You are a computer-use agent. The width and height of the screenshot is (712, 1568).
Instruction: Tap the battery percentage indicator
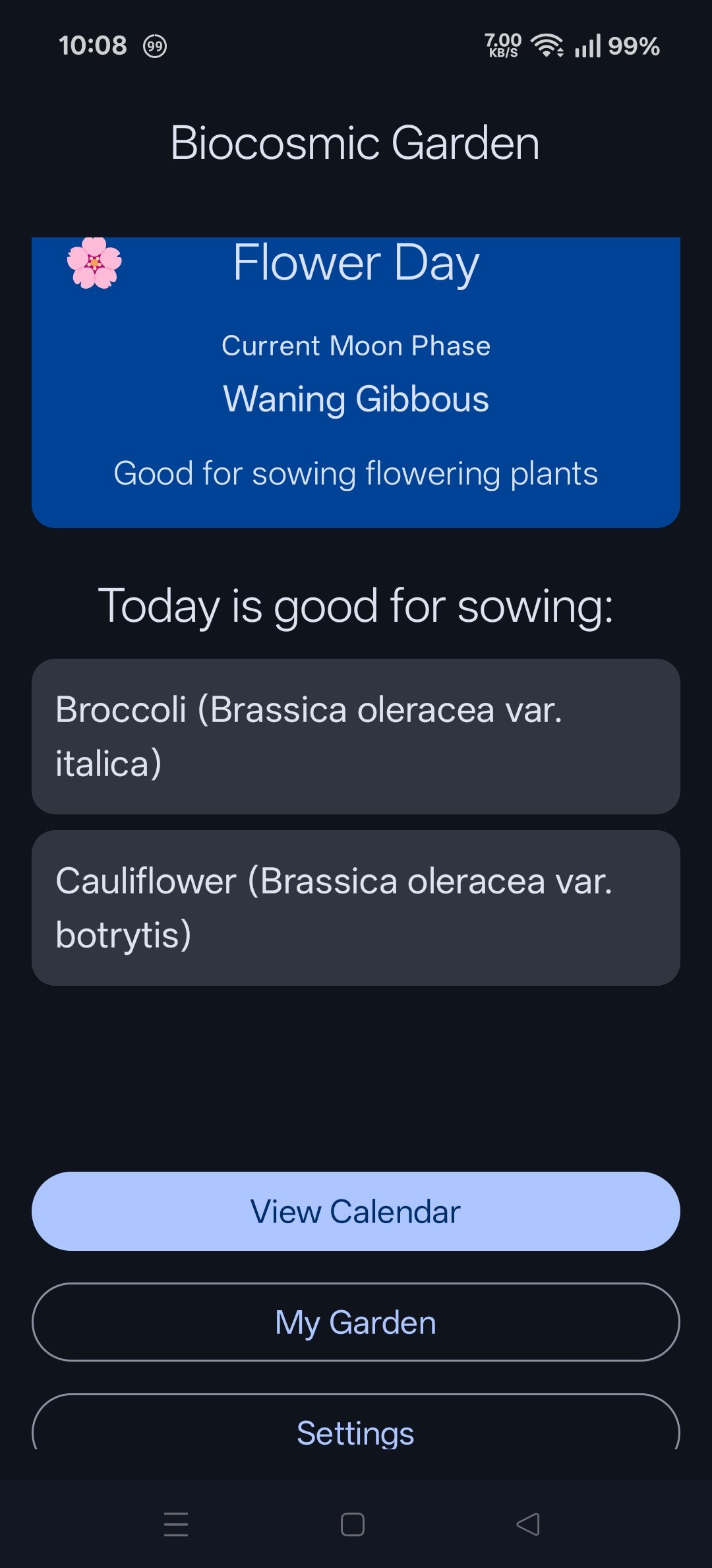(634, 45)
